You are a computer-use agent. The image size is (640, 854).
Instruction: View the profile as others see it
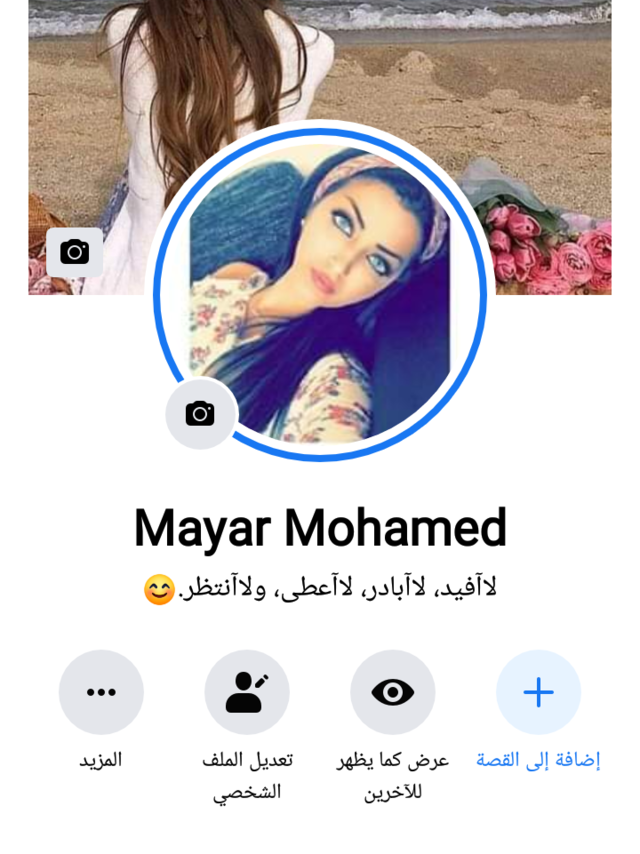(x=392, y=692)
